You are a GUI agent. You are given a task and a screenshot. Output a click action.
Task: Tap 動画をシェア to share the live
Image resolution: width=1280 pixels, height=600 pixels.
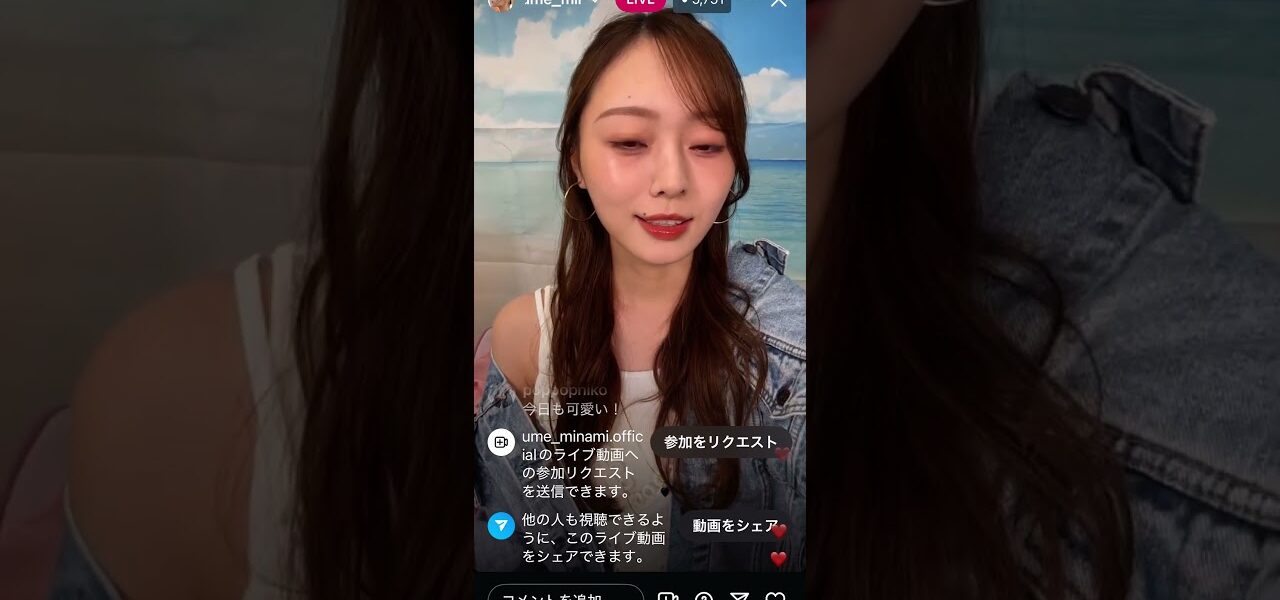click(x=735, y=526)
